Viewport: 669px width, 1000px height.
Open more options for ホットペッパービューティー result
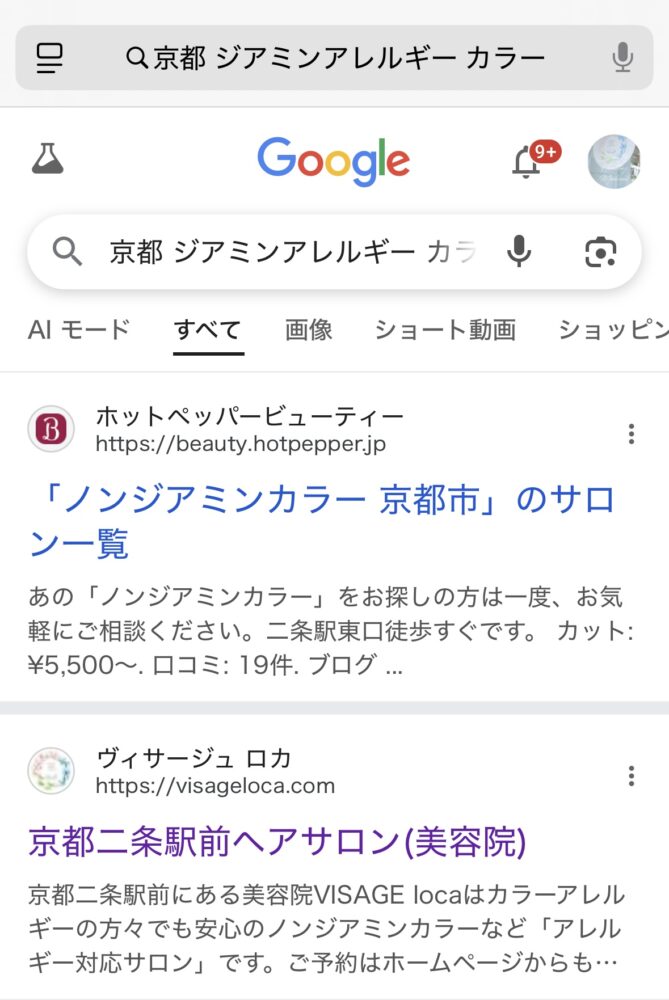coord(631,434)
